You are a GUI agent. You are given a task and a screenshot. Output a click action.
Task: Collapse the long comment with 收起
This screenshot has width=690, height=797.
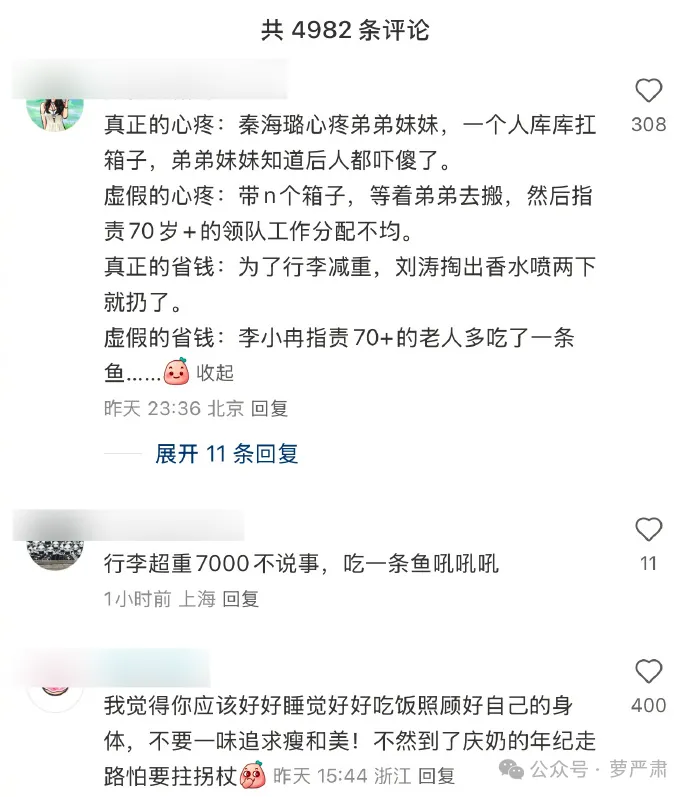215,373
